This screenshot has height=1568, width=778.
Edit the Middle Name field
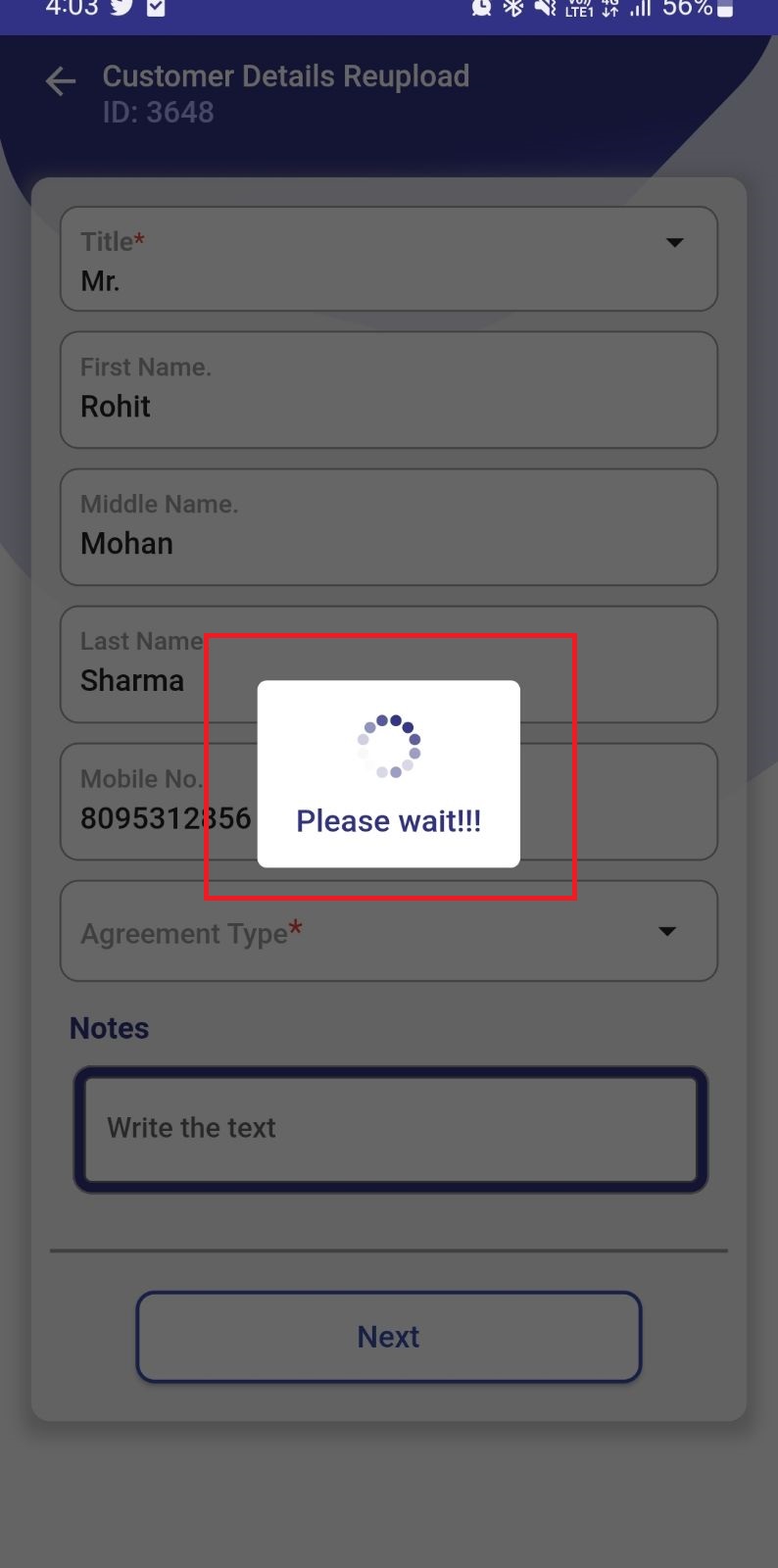click(388, 527)
